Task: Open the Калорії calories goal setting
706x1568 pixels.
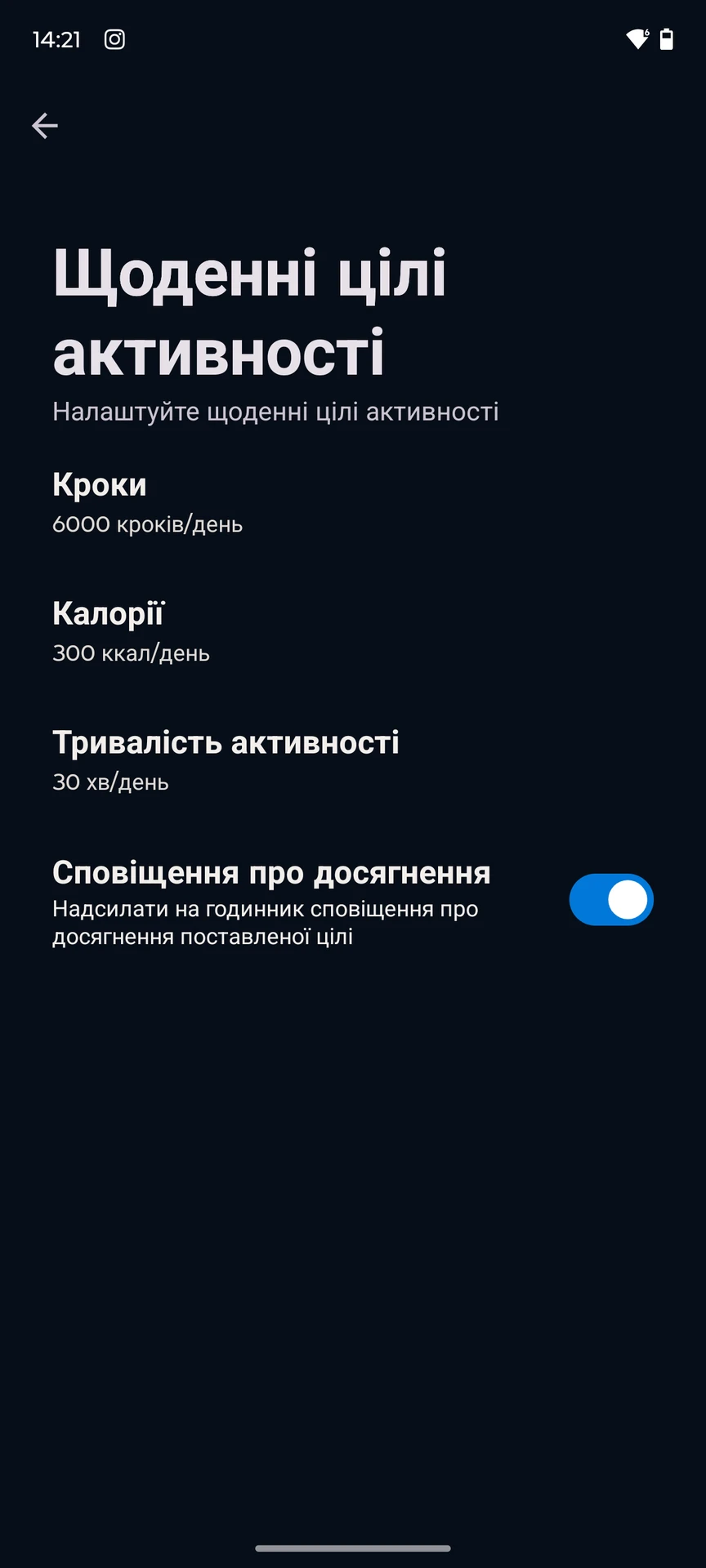Action: tap(353, 631)
